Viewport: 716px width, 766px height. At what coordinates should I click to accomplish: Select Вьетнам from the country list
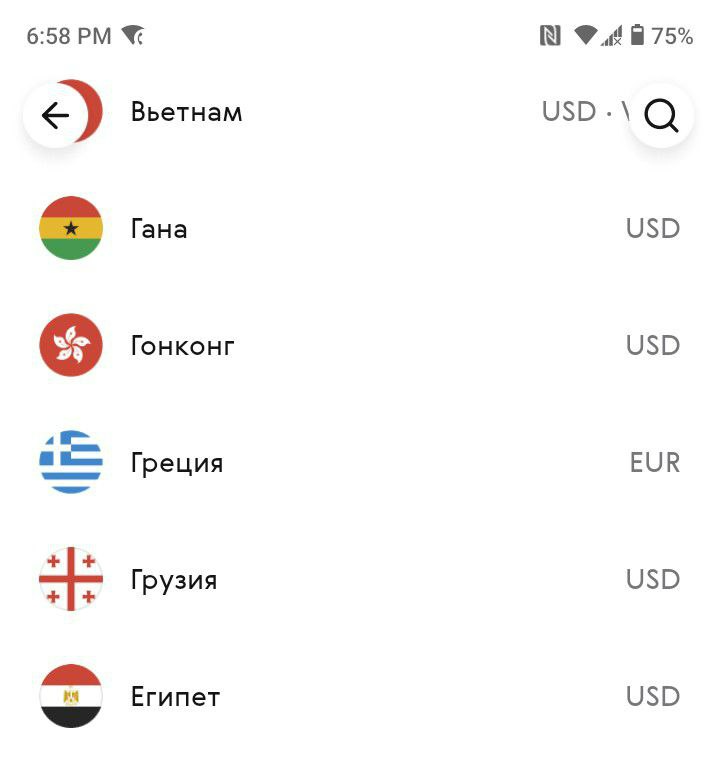pos(187,112)
